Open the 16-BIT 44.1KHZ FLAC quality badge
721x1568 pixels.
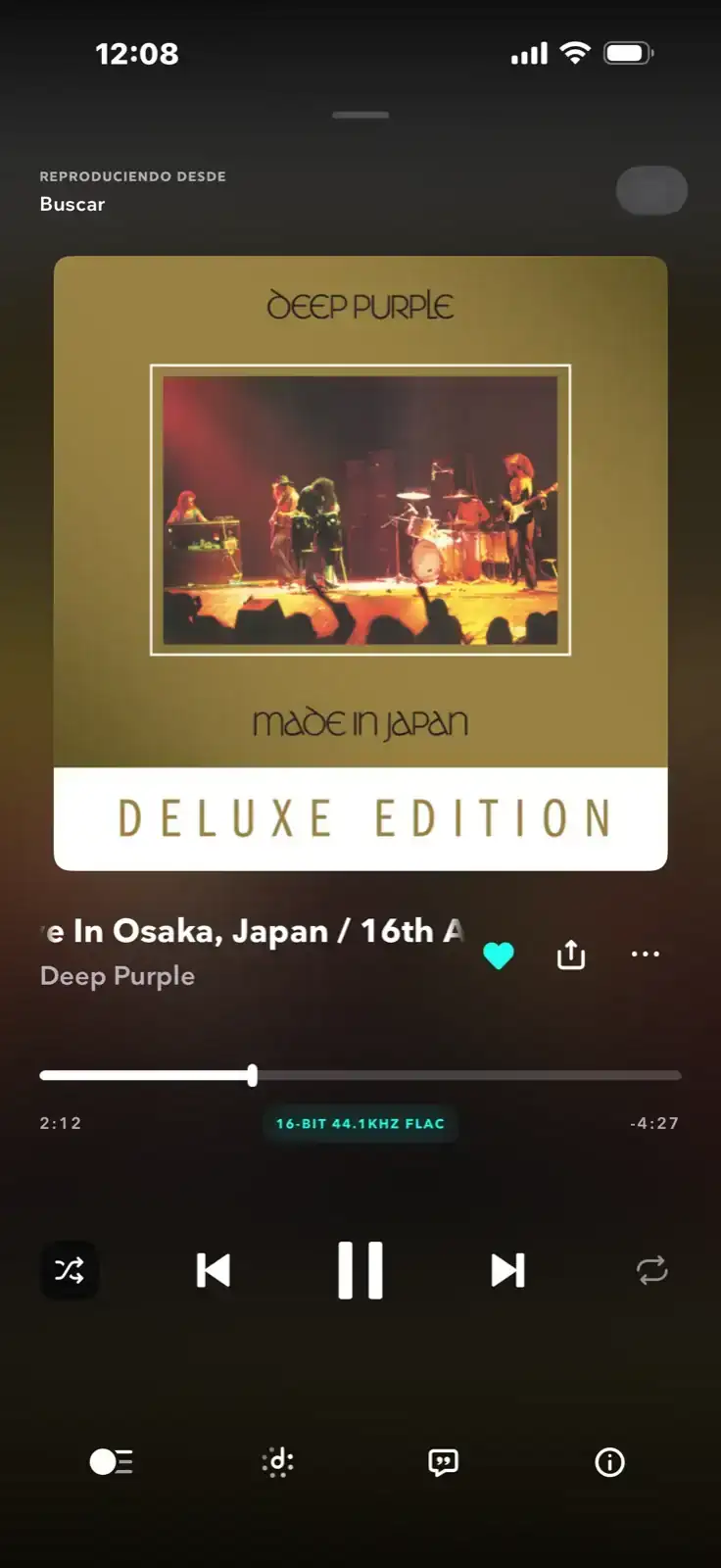coord(360,1123)
